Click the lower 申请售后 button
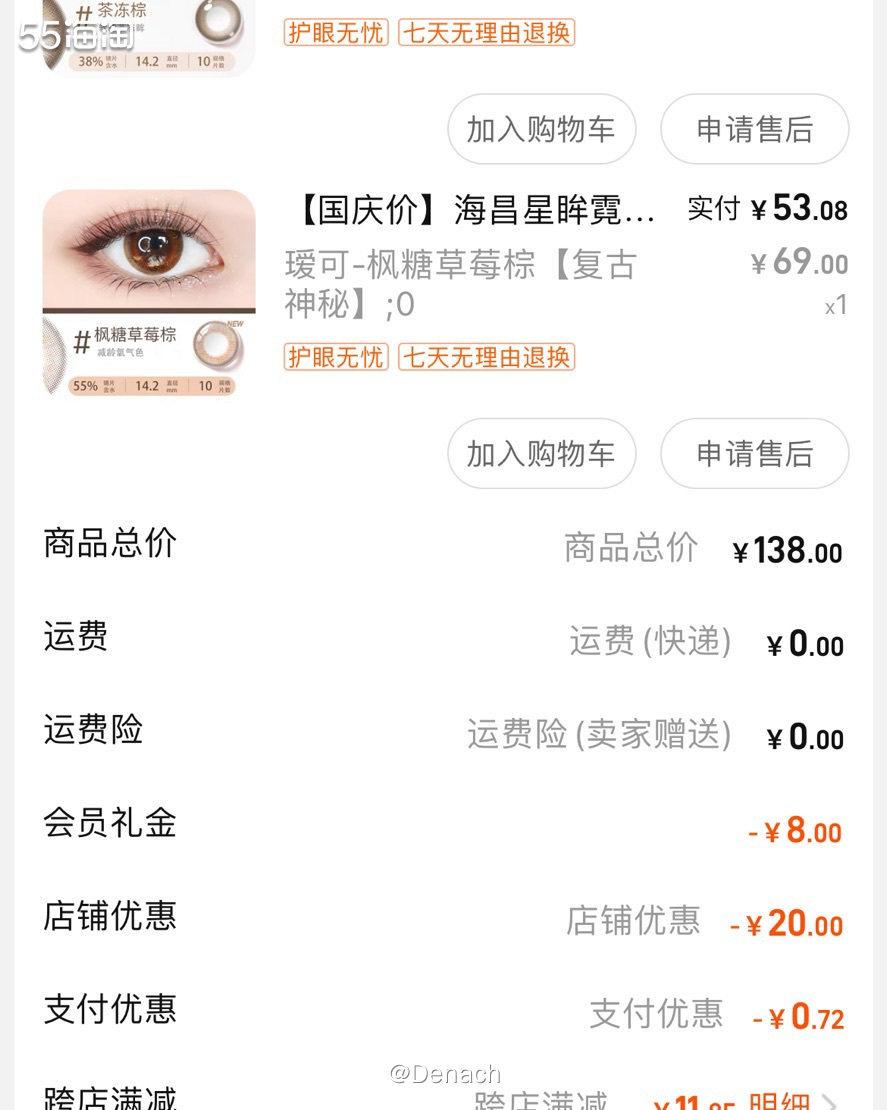Image resolution: width=887 pixels, height=1110 pixels. coord(754,453)
